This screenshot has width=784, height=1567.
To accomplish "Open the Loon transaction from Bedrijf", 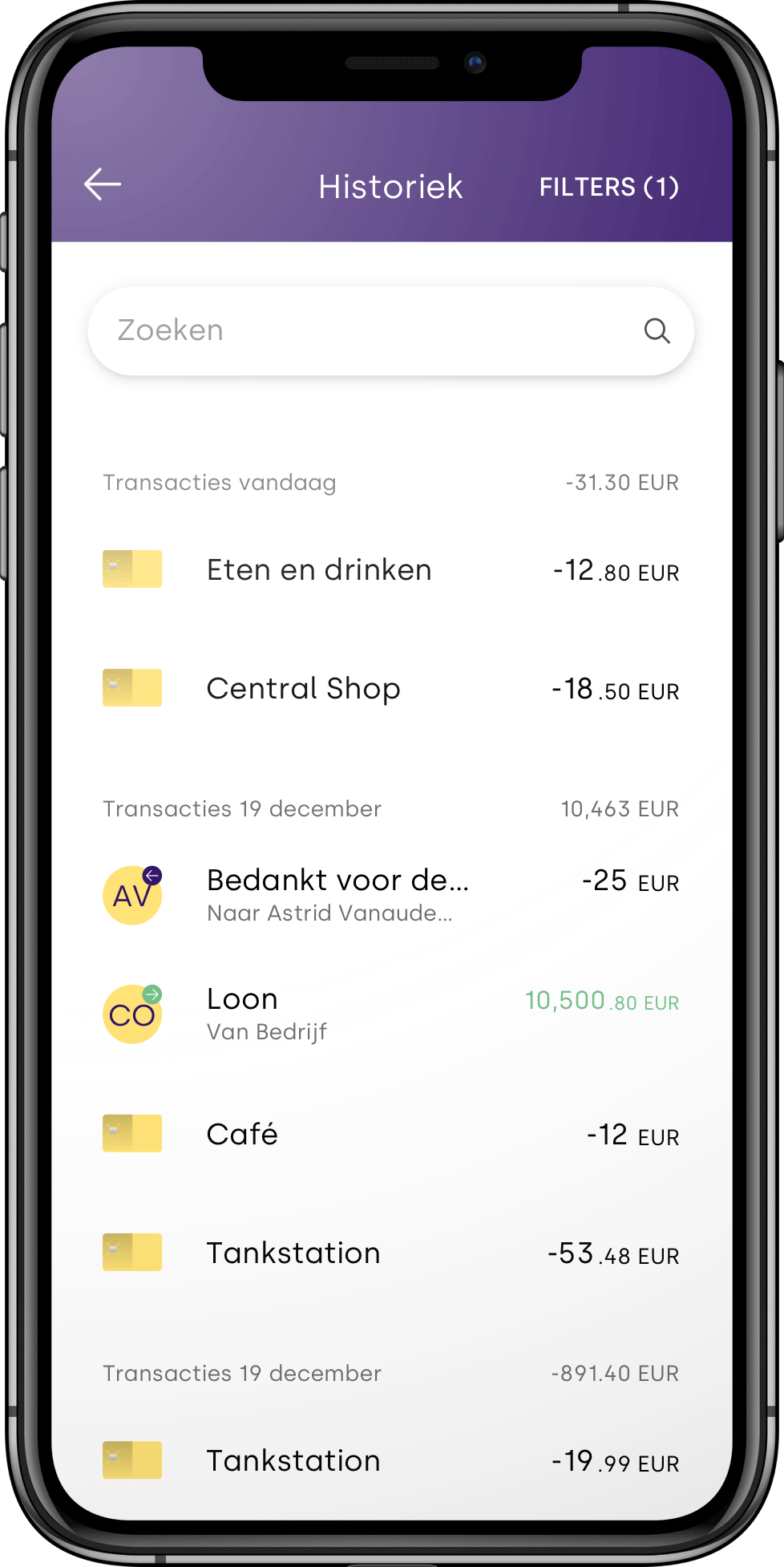I will 390,1014.
